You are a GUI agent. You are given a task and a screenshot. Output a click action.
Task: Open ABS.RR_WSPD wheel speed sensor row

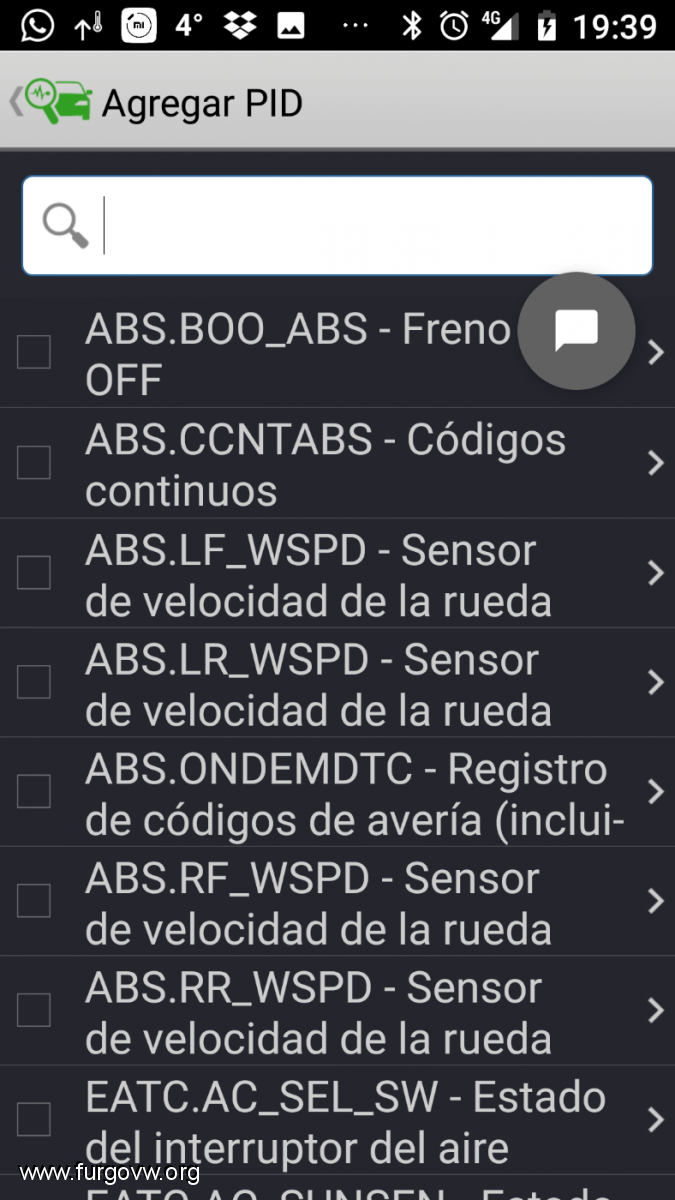[x=337, y=1011]
